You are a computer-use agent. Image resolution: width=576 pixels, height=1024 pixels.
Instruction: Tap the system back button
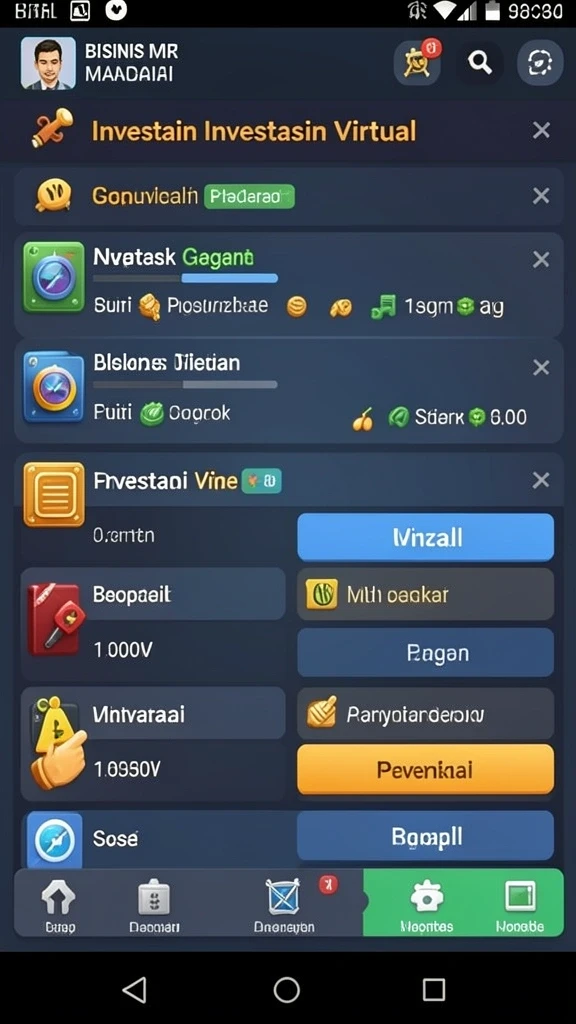(x=135, y=990)
